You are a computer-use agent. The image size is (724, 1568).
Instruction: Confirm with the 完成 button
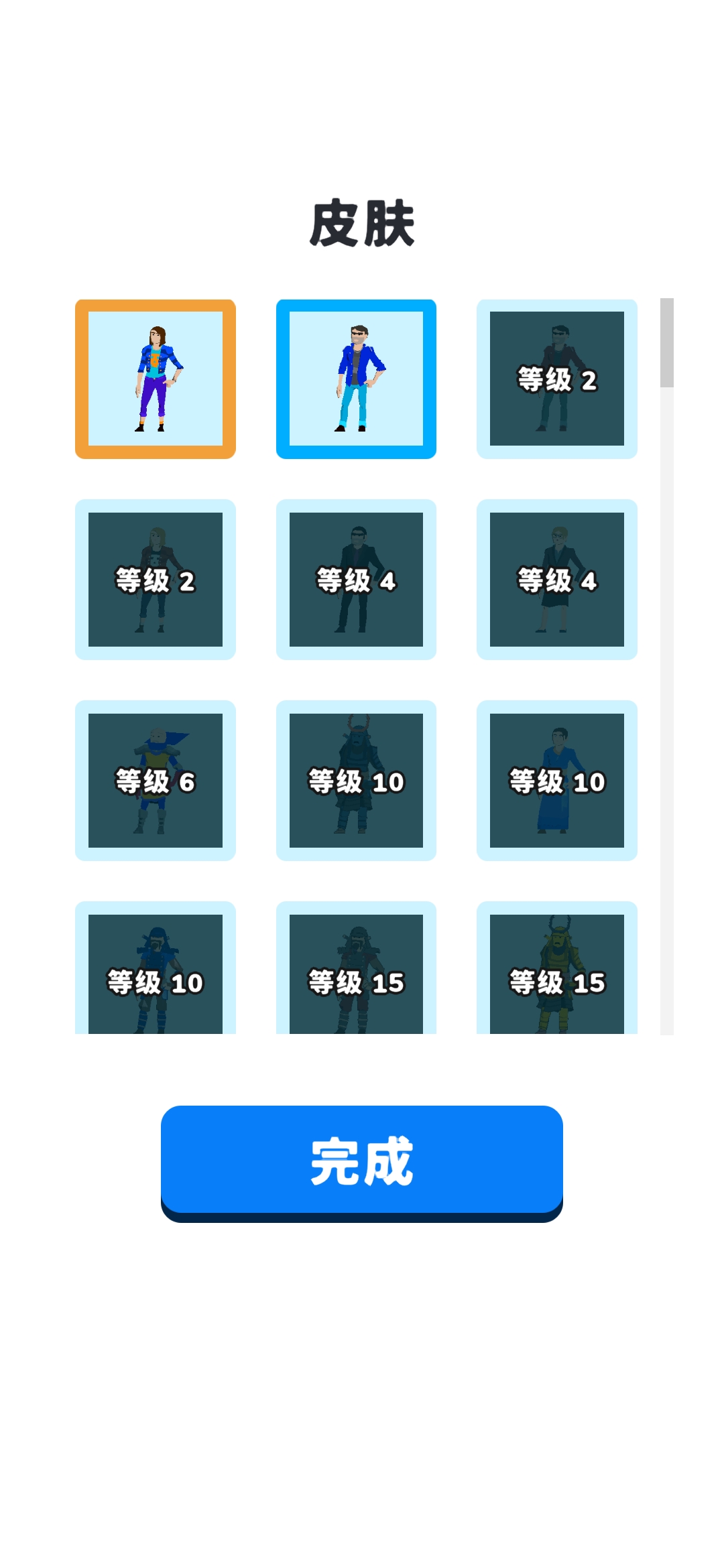point(361,1160)
